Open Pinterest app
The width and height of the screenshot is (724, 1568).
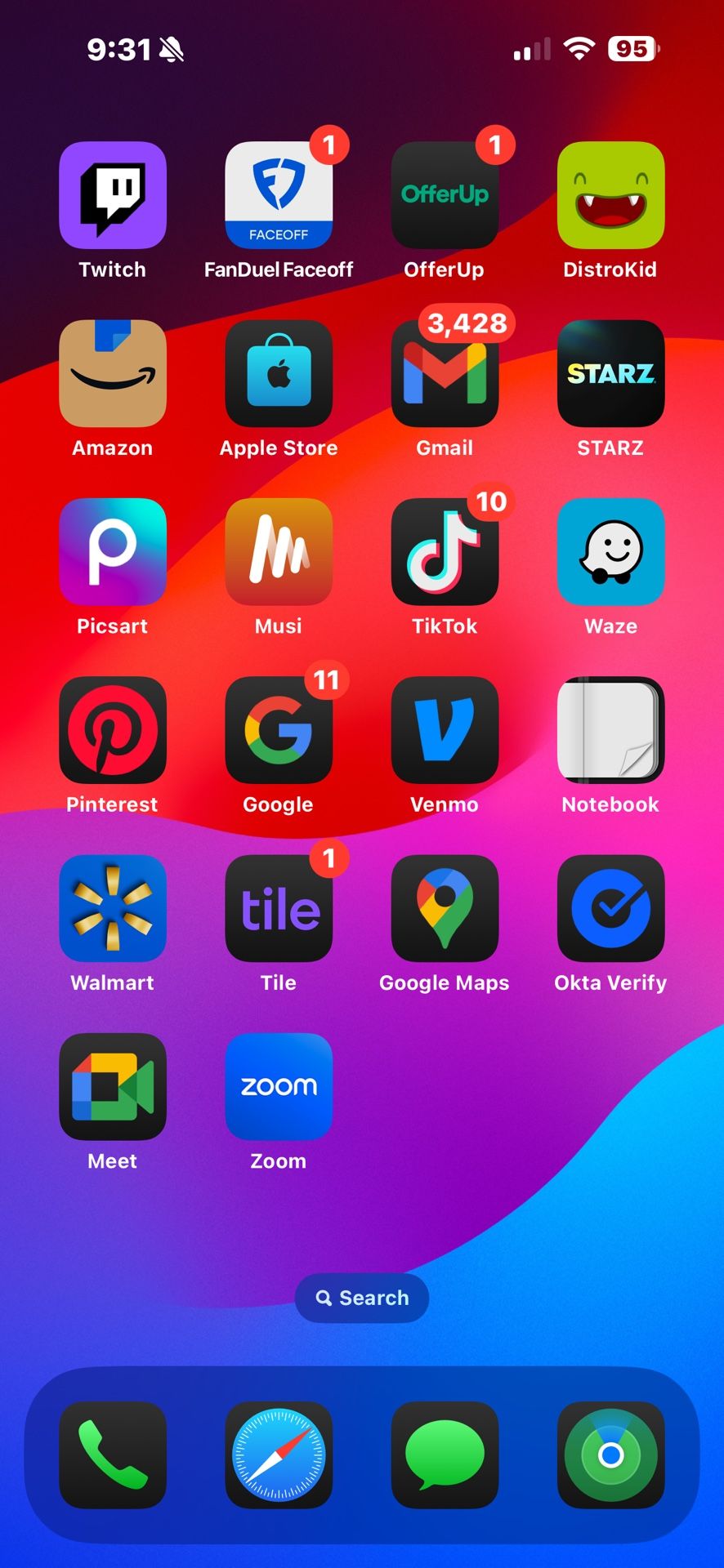(113, 730)
